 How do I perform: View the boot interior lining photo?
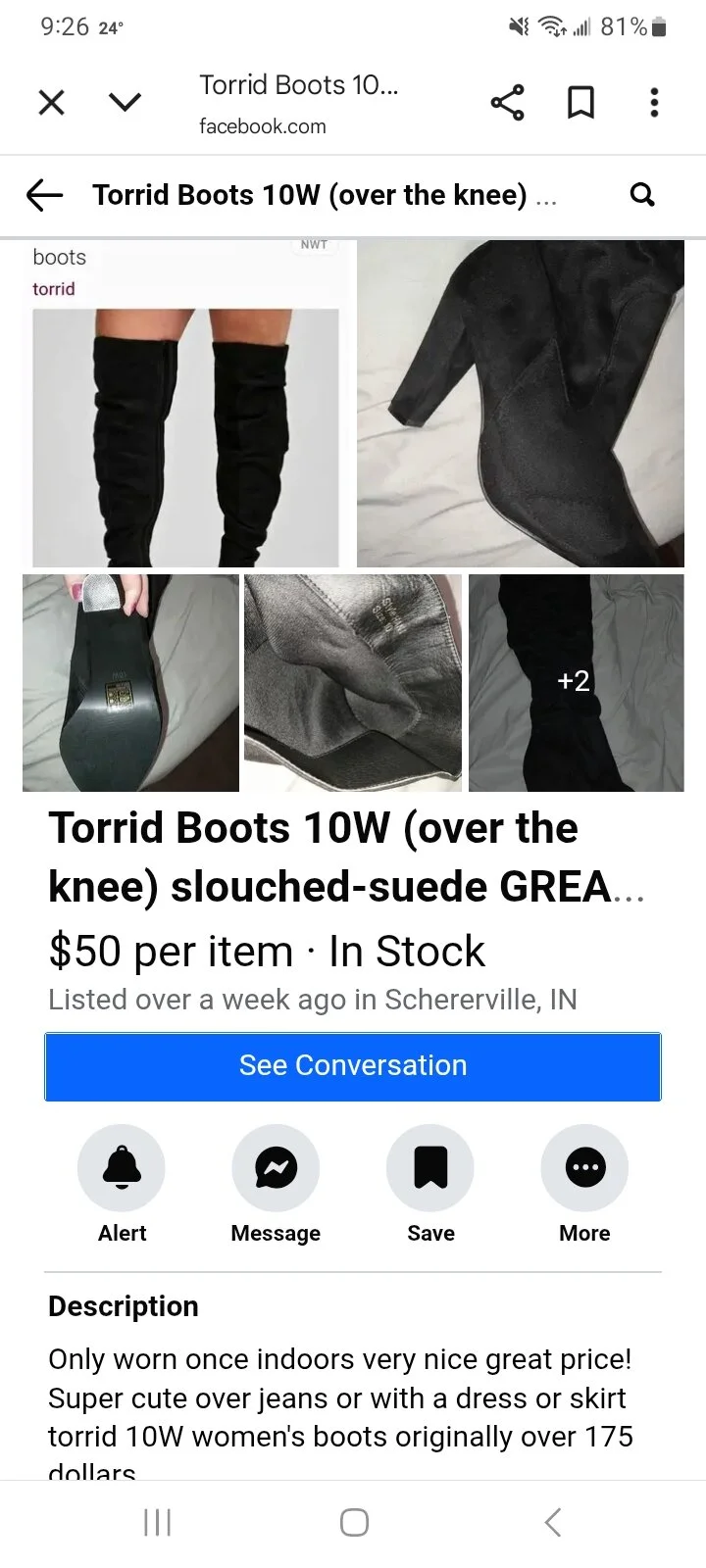click(x=352, y=683)
